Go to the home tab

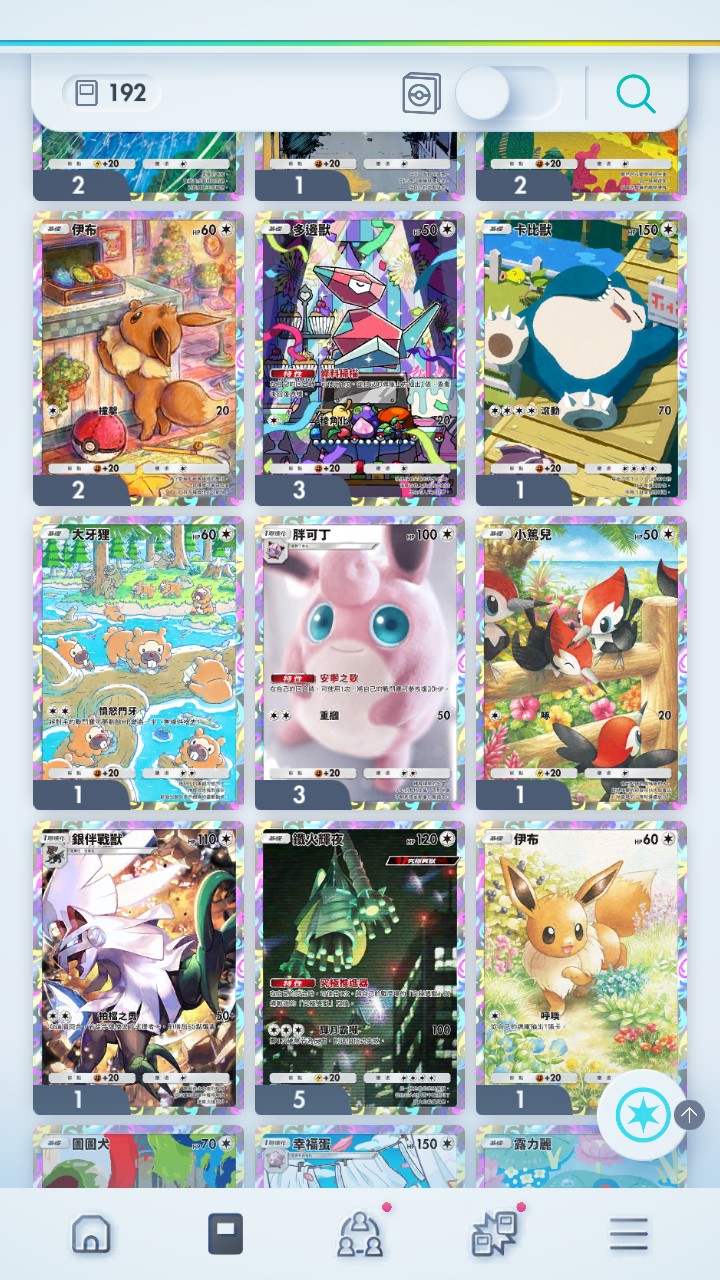[x=91, y=1235]
